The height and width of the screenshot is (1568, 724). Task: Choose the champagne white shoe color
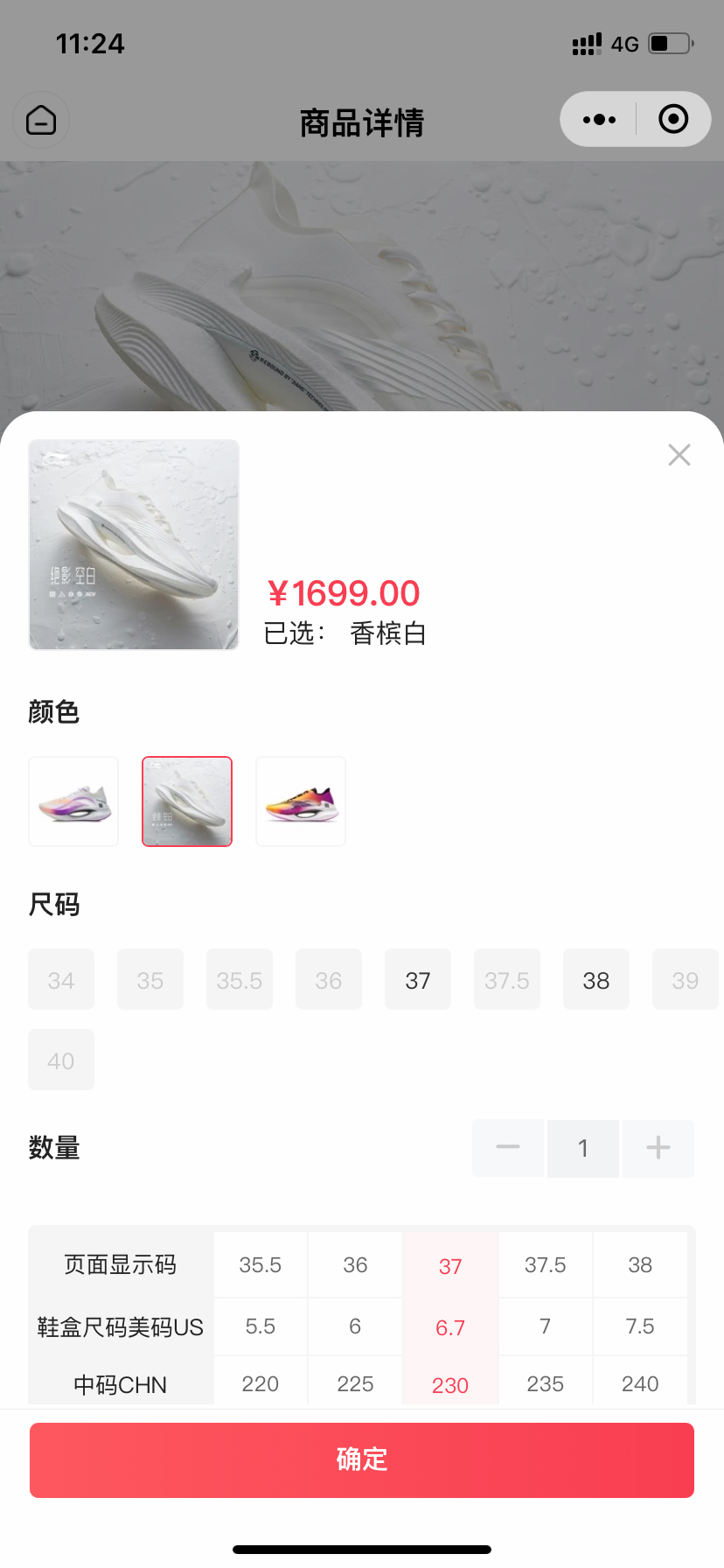(x=187, y=801)
